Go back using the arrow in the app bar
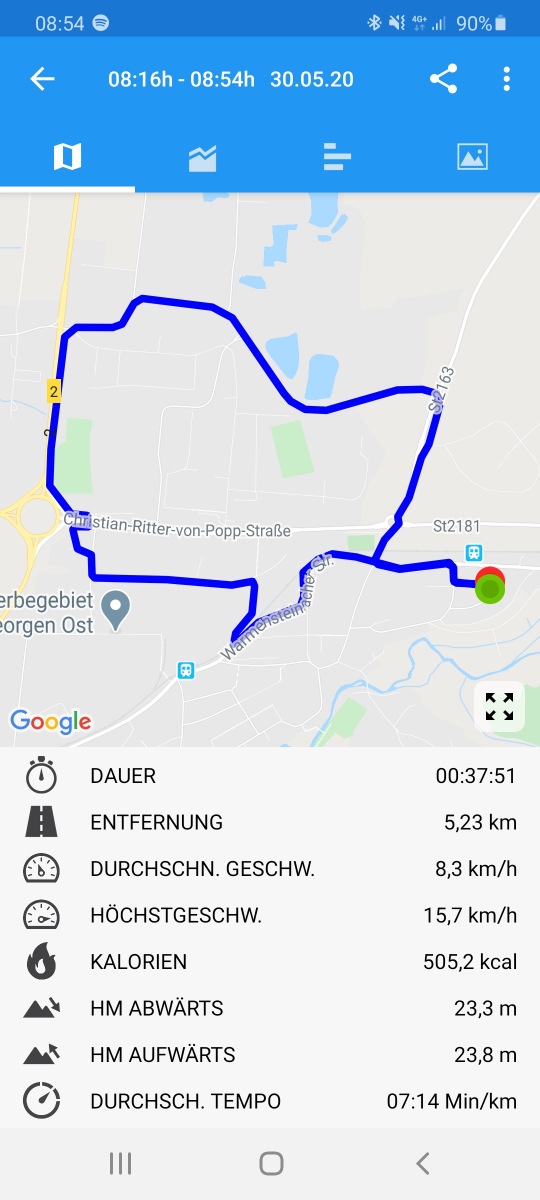The width and height of the screenshot is (540, 1200). tap(42, 79)
